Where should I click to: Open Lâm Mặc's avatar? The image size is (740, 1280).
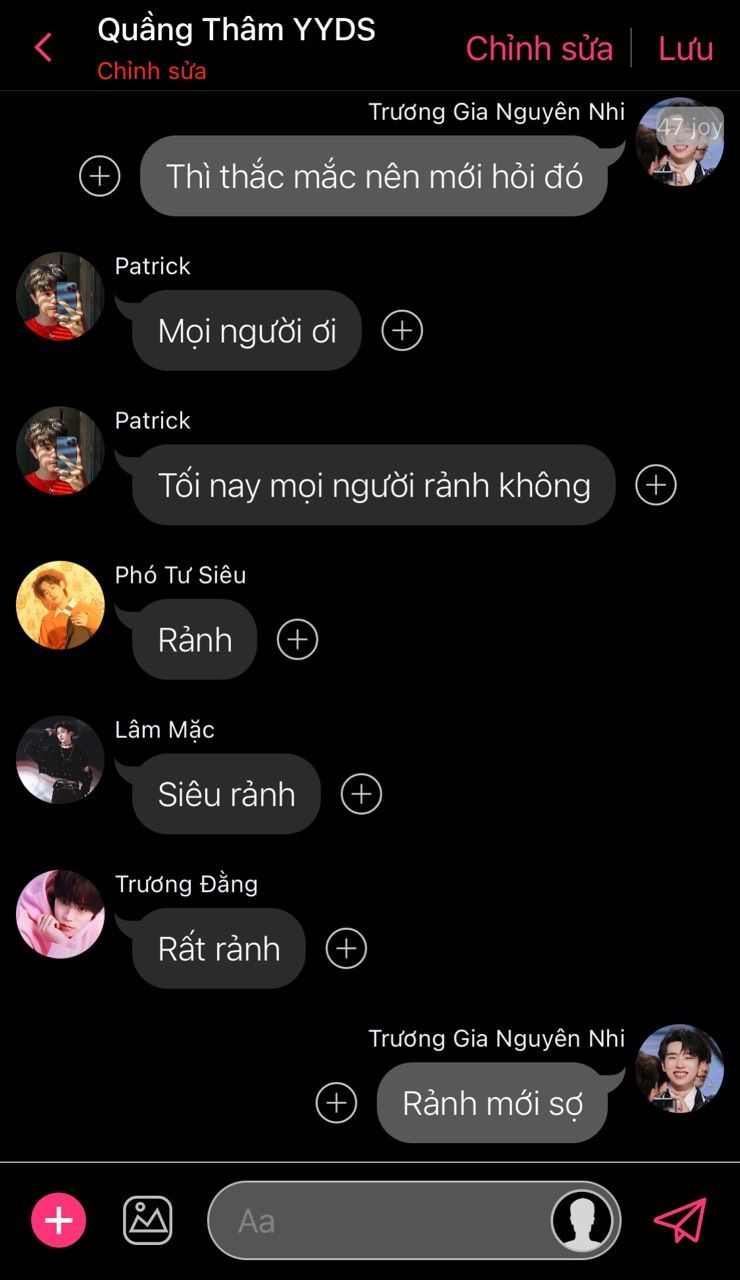click(x=60, y=760)
